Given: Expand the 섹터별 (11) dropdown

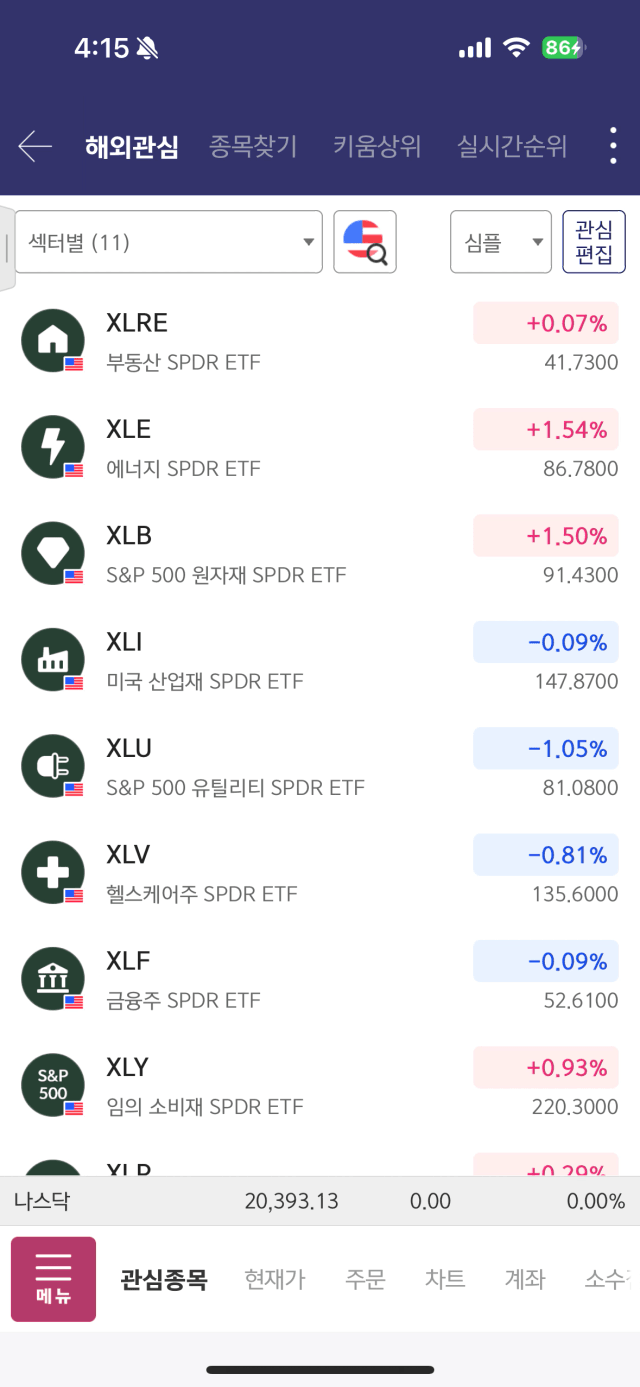Looking at the screenshot, I should (x=169, y=242).
